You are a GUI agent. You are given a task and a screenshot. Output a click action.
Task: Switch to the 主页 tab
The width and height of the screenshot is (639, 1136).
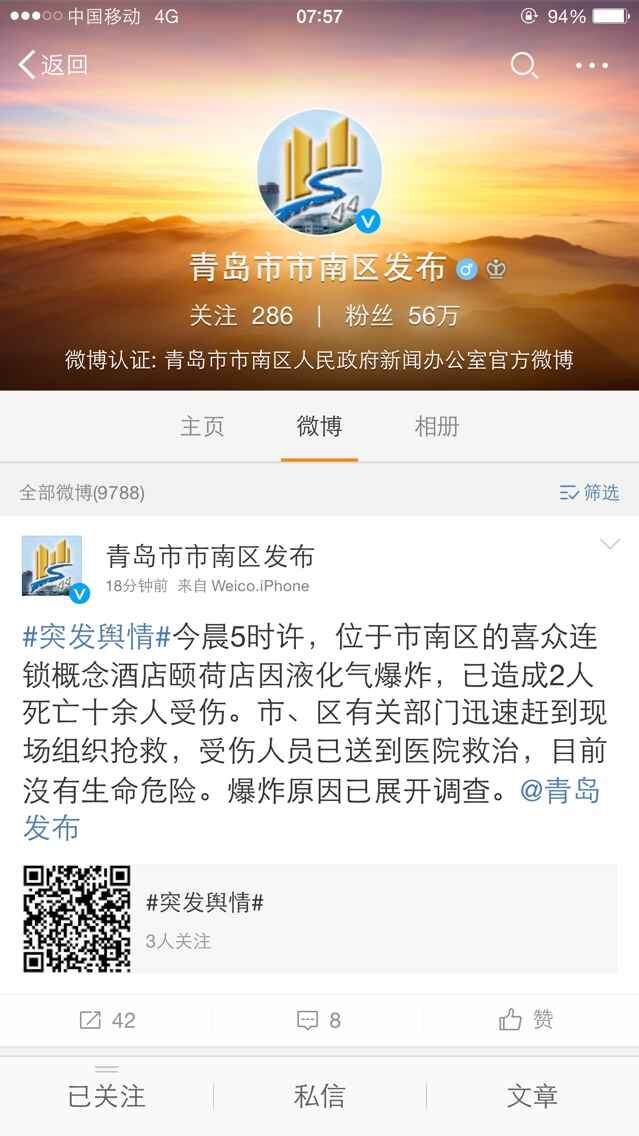[x=202, y=427]
